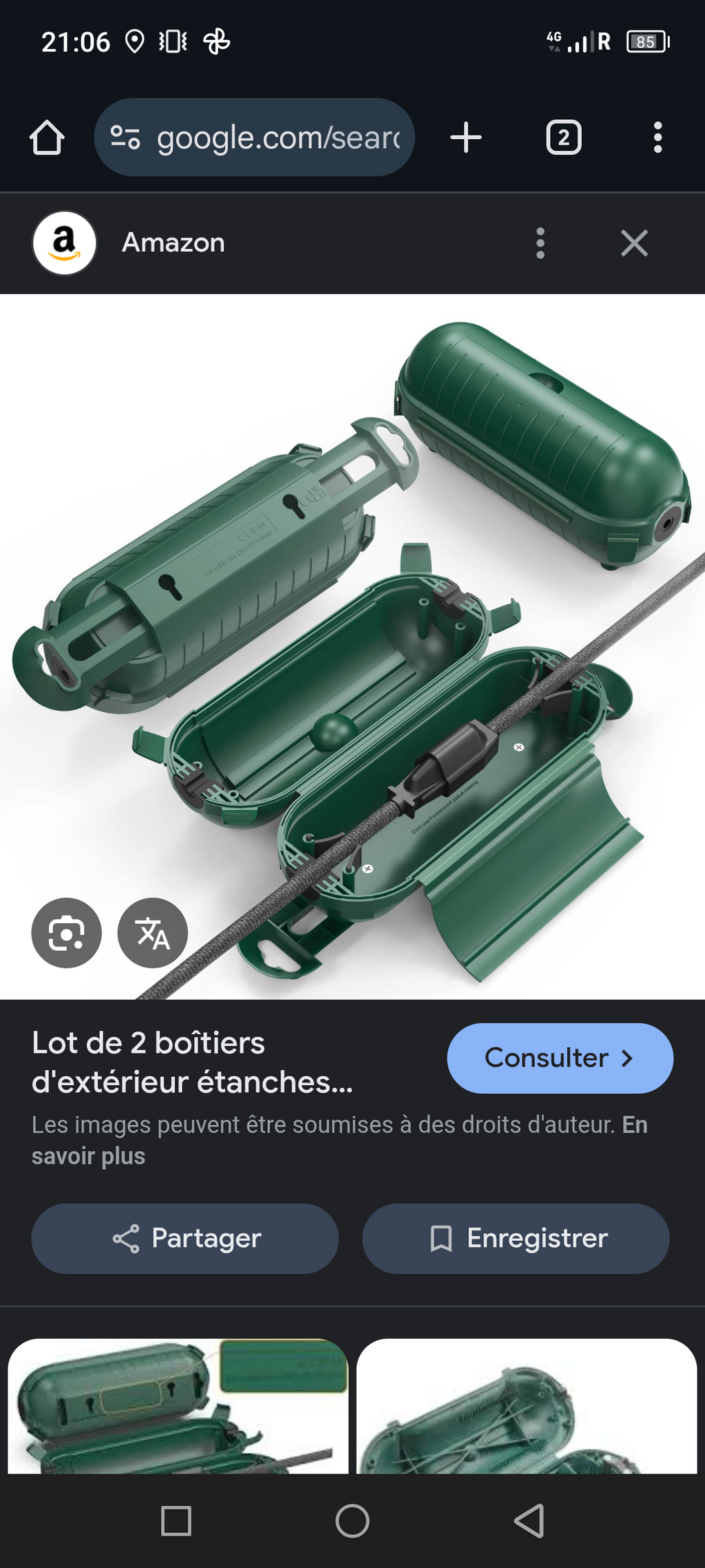Tap the Consulter button
The image size is (705, 1568).
point(560,1058)
